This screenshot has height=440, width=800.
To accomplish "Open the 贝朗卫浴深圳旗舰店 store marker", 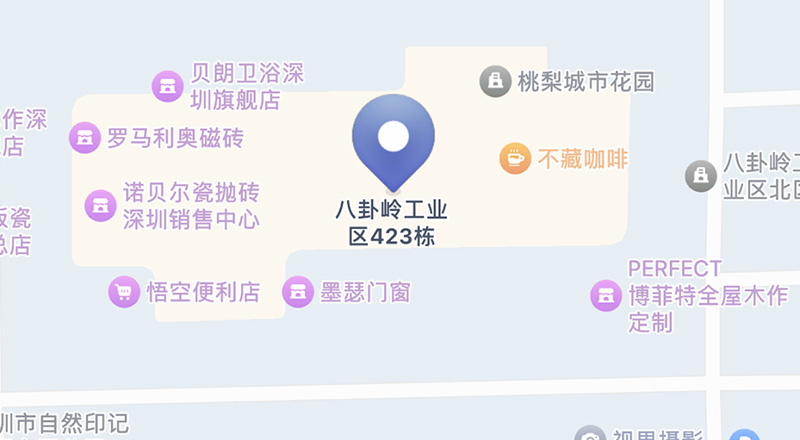I will (x=166, y=86).
